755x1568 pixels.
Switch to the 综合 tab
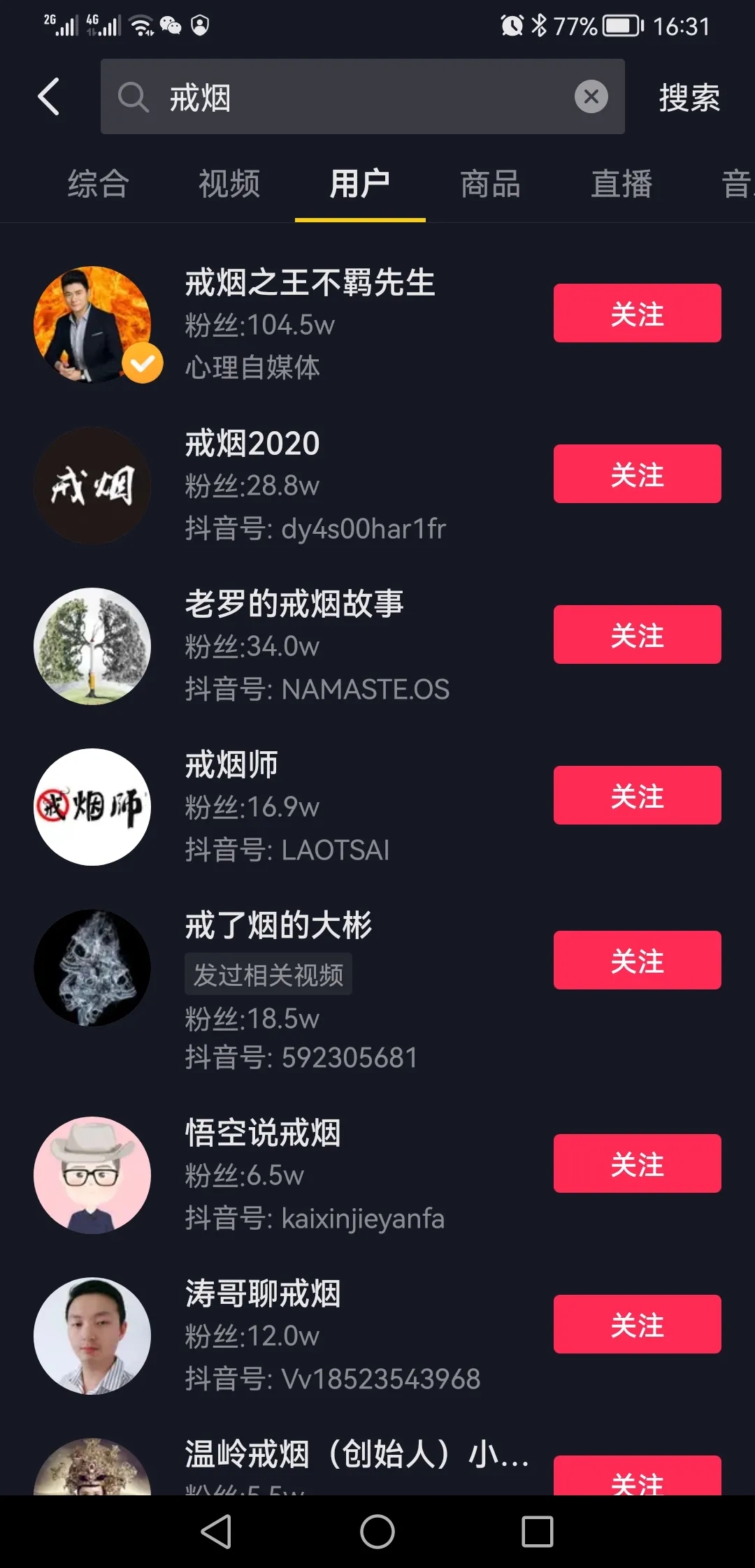[99, 184]
